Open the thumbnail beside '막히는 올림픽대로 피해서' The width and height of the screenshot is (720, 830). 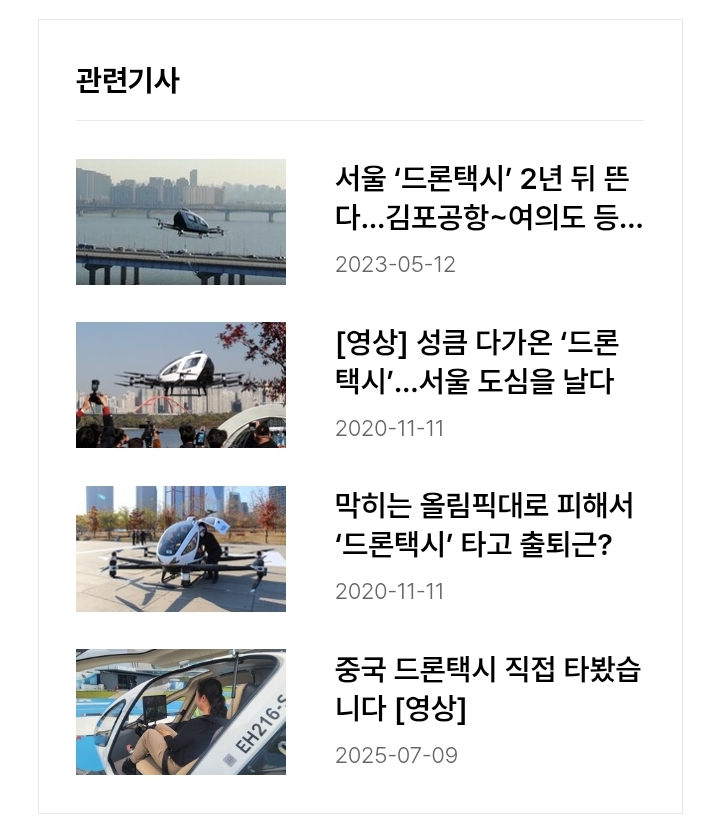181,549
